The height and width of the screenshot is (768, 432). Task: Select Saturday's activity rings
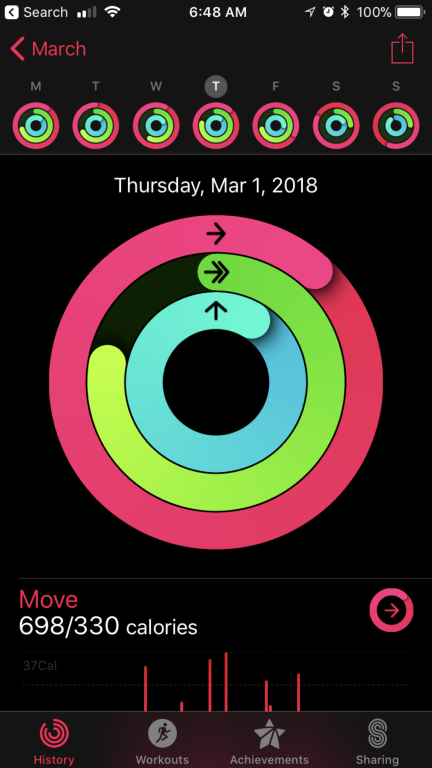pos(336,125)
